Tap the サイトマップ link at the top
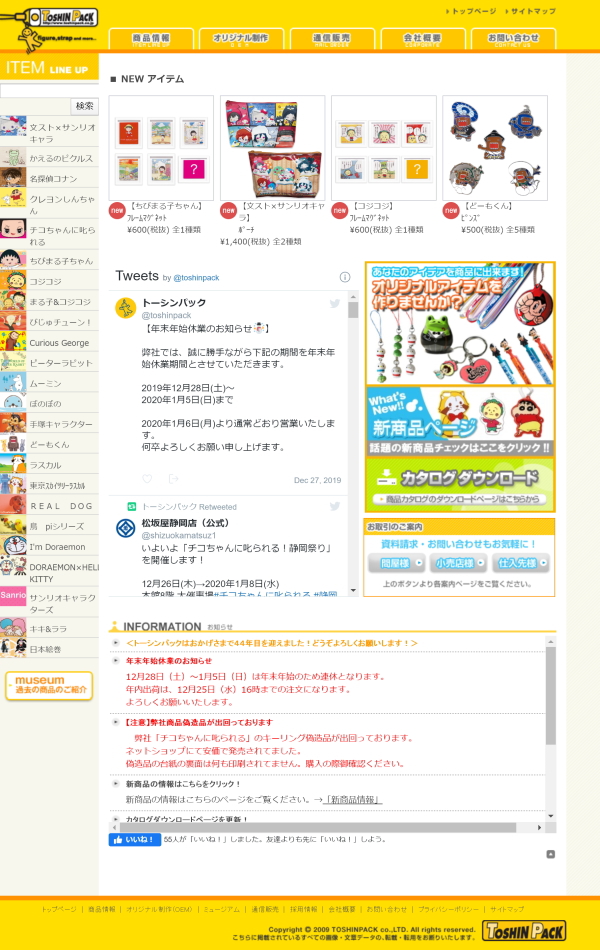This screenshot has height=950, width=600. [x=532, y=11]
